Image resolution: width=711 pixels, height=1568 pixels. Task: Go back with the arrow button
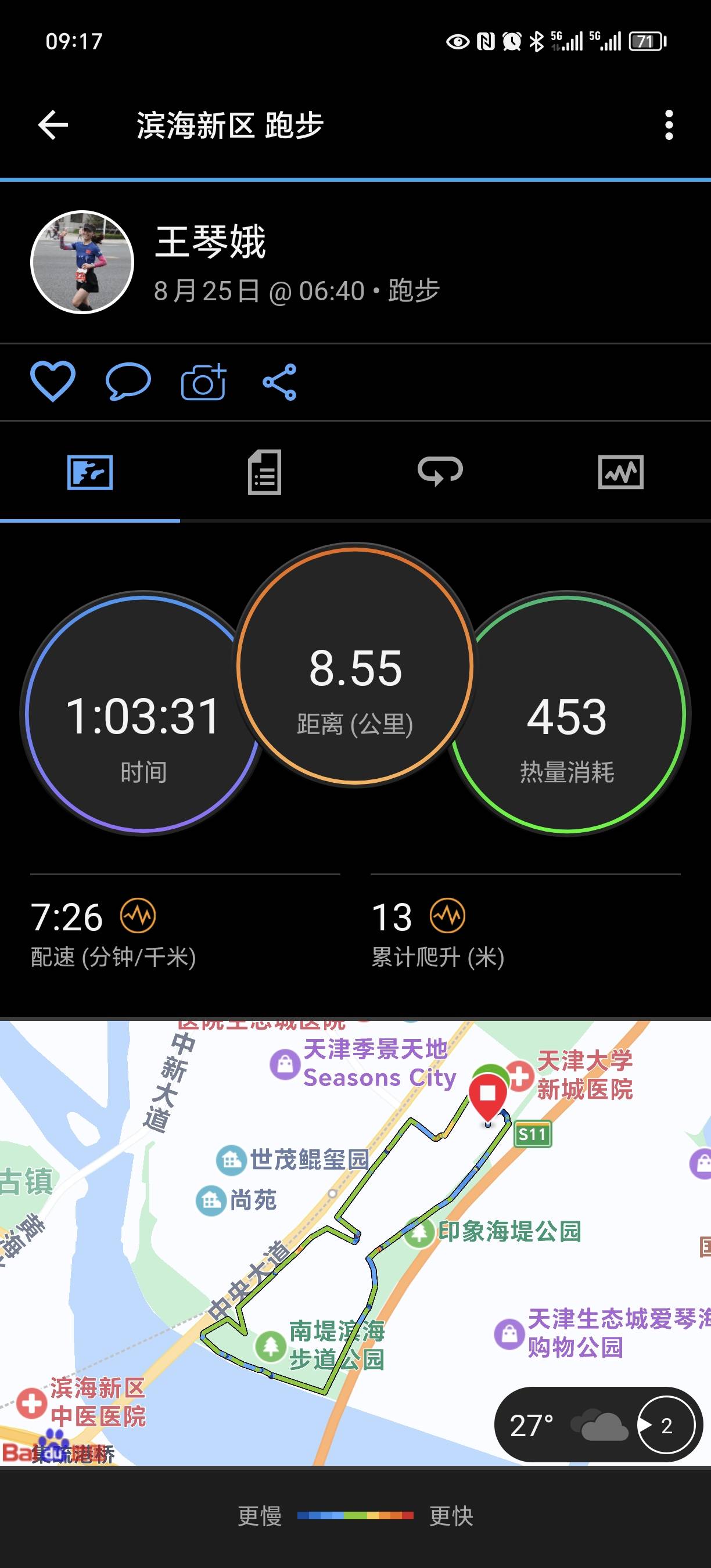pyautogui.click(x=52, y=126)
